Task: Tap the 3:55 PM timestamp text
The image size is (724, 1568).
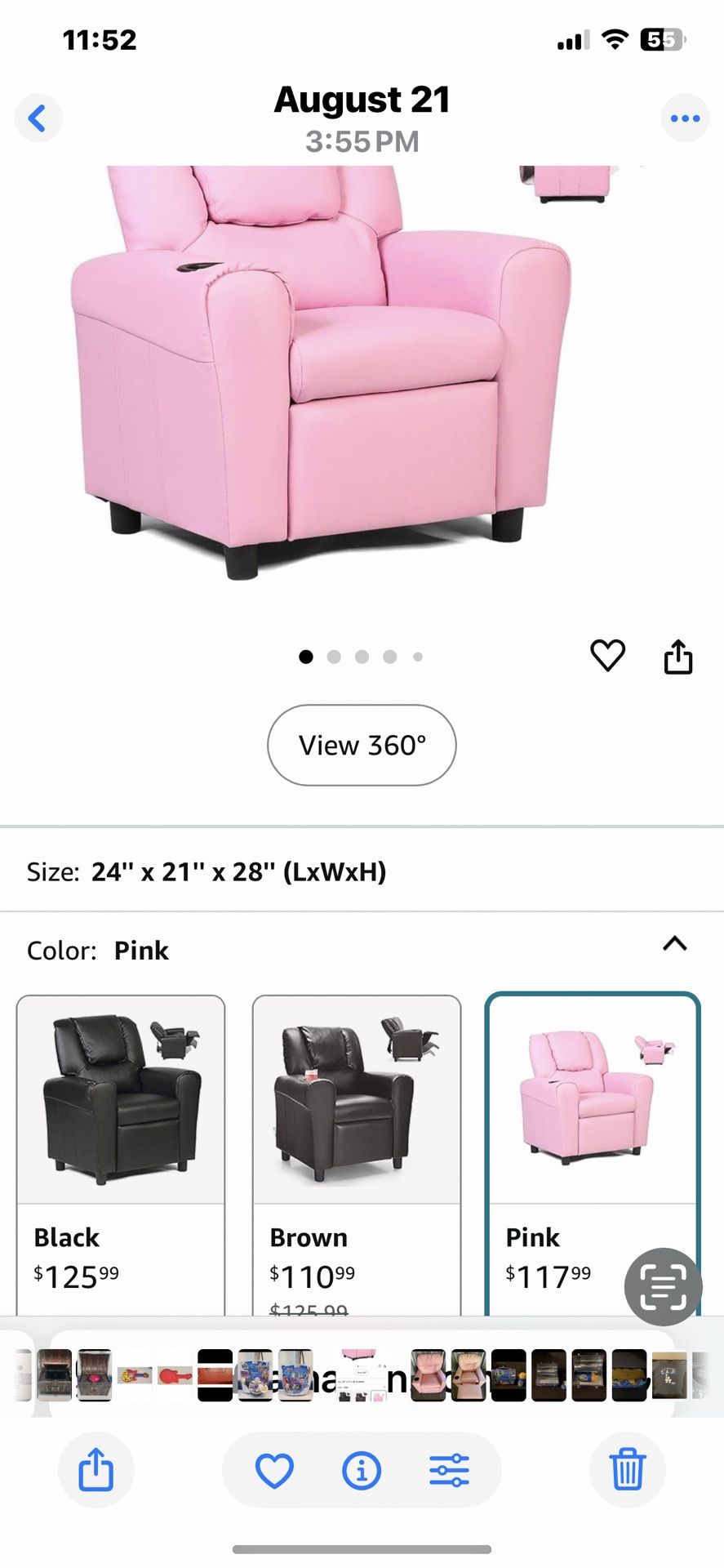Action: (x=362, y=140)
